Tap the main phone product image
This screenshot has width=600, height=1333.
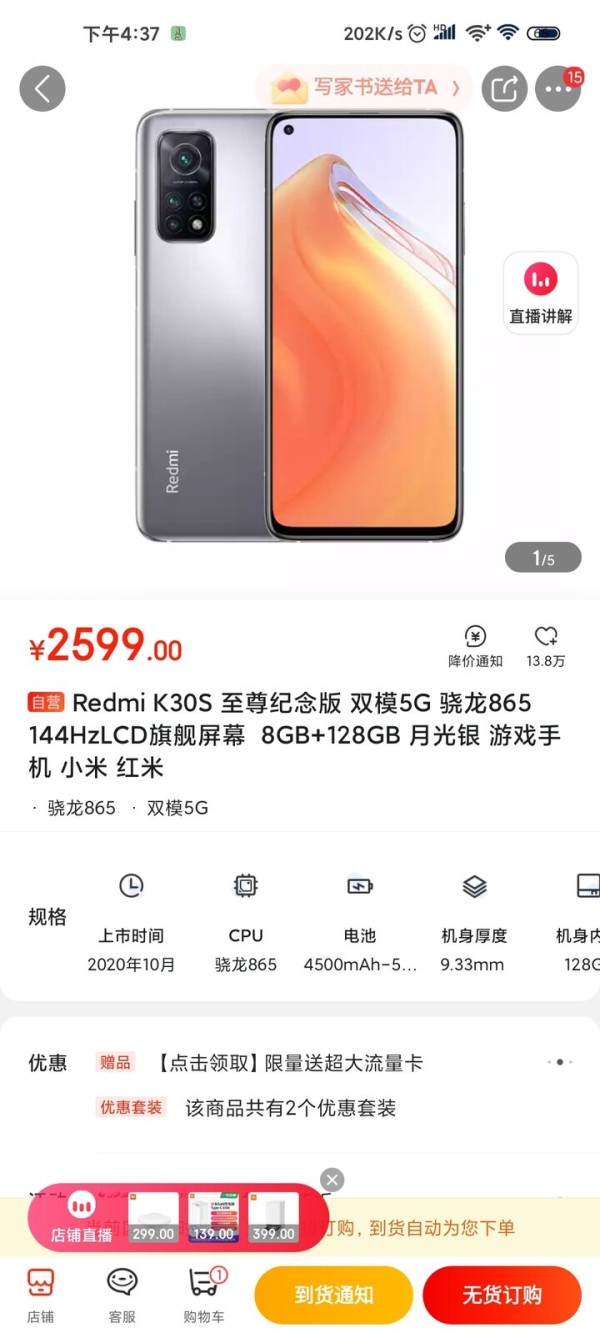click(x=300, y=325)
